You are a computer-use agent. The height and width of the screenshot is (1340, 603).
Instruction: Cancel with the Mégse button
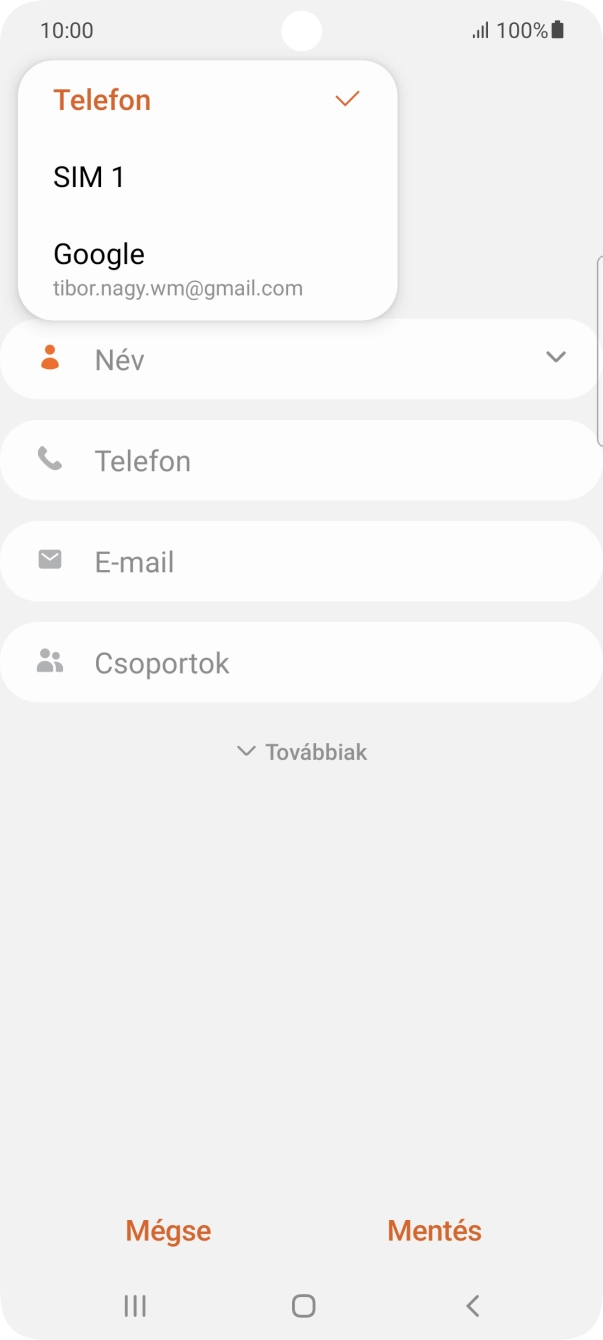(168, 1230)
